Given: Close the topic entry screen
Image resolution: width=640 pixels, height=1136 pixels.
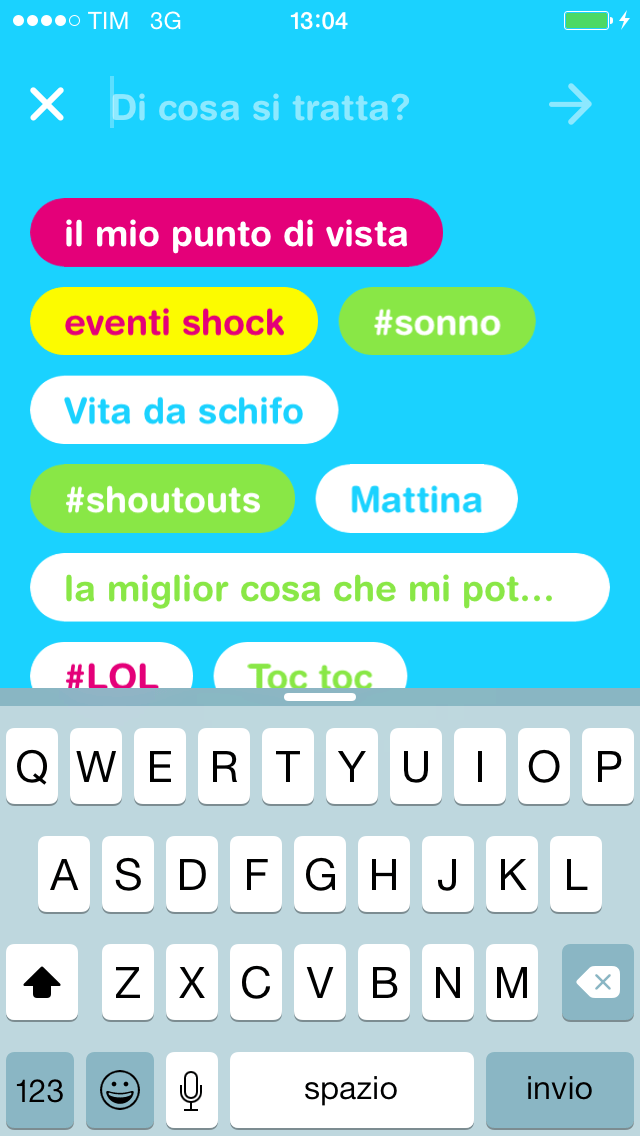Looking at the screenshot, I should pyautogui.click(x=47, y=105).
